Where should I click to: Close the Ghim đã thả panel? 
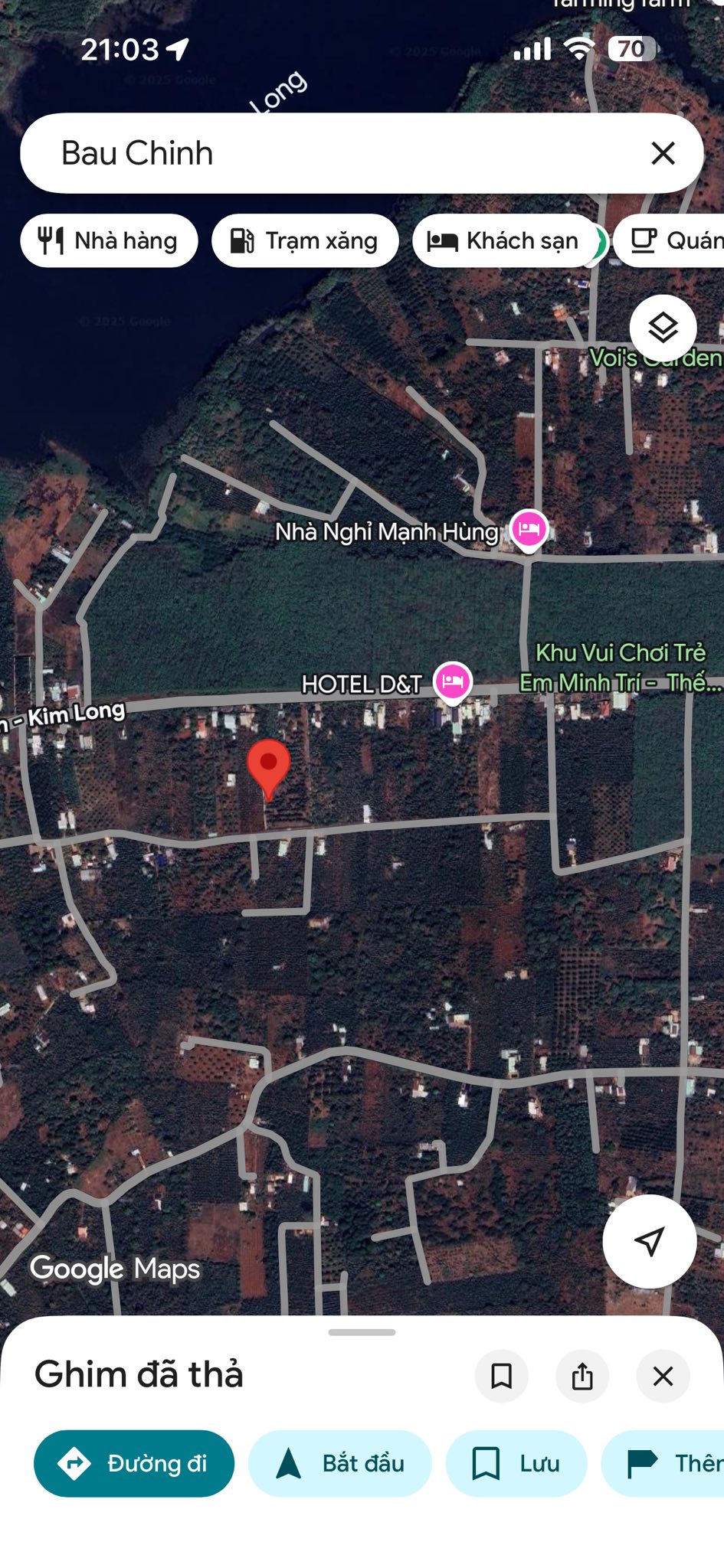click(663, 1376)
